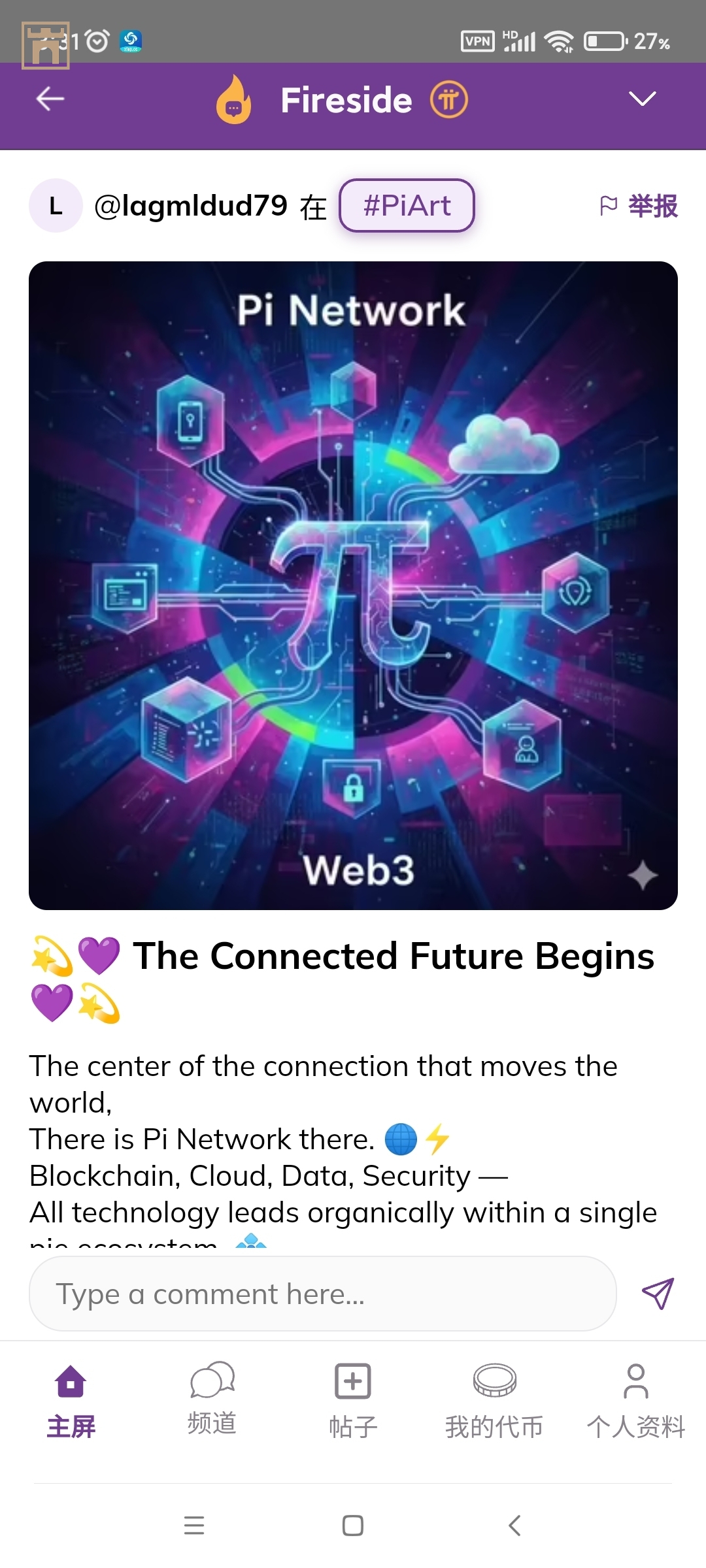Send the comment with paper plane icon
706x1568 pixels.
[x=657, y=1294]
